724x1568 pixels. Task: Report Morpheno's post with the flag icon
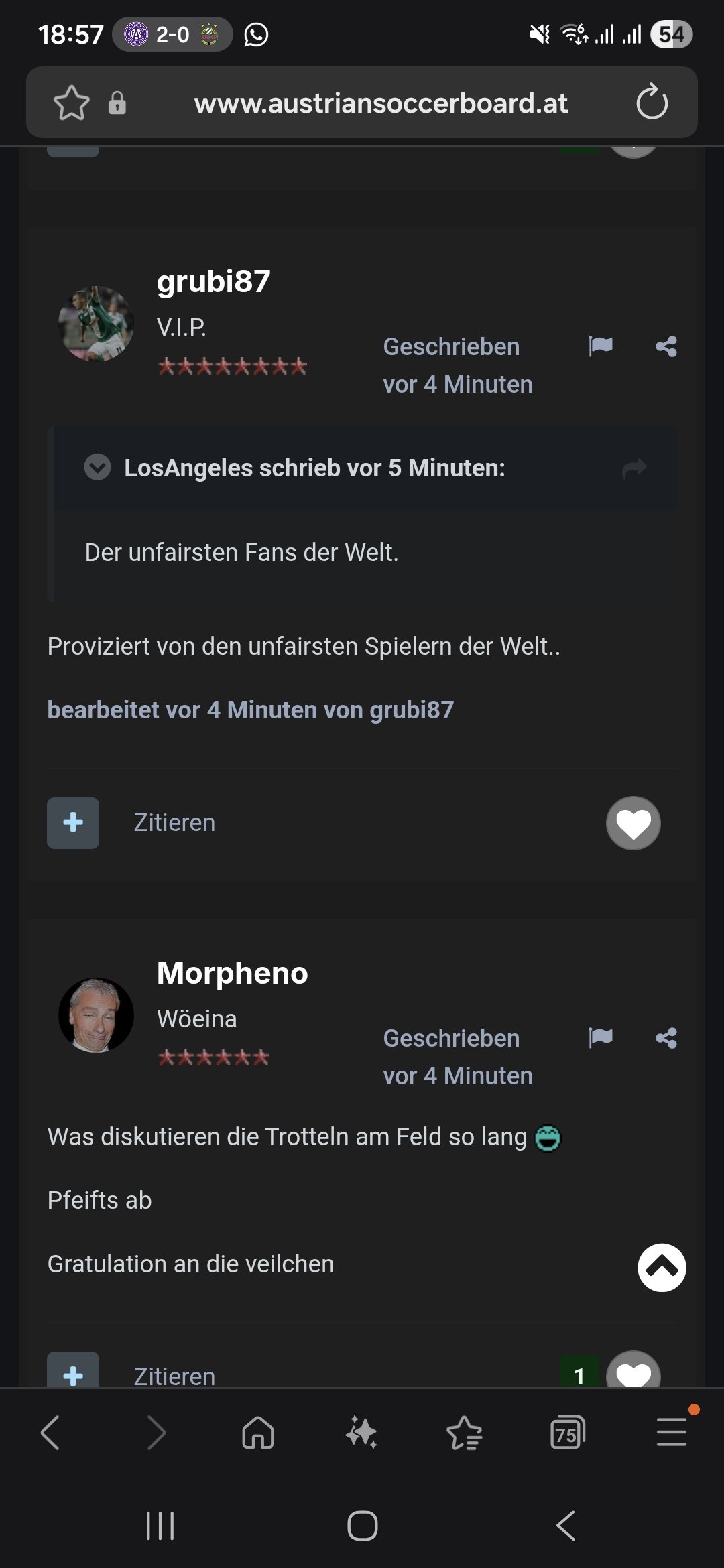click(x=600, y=1037)
